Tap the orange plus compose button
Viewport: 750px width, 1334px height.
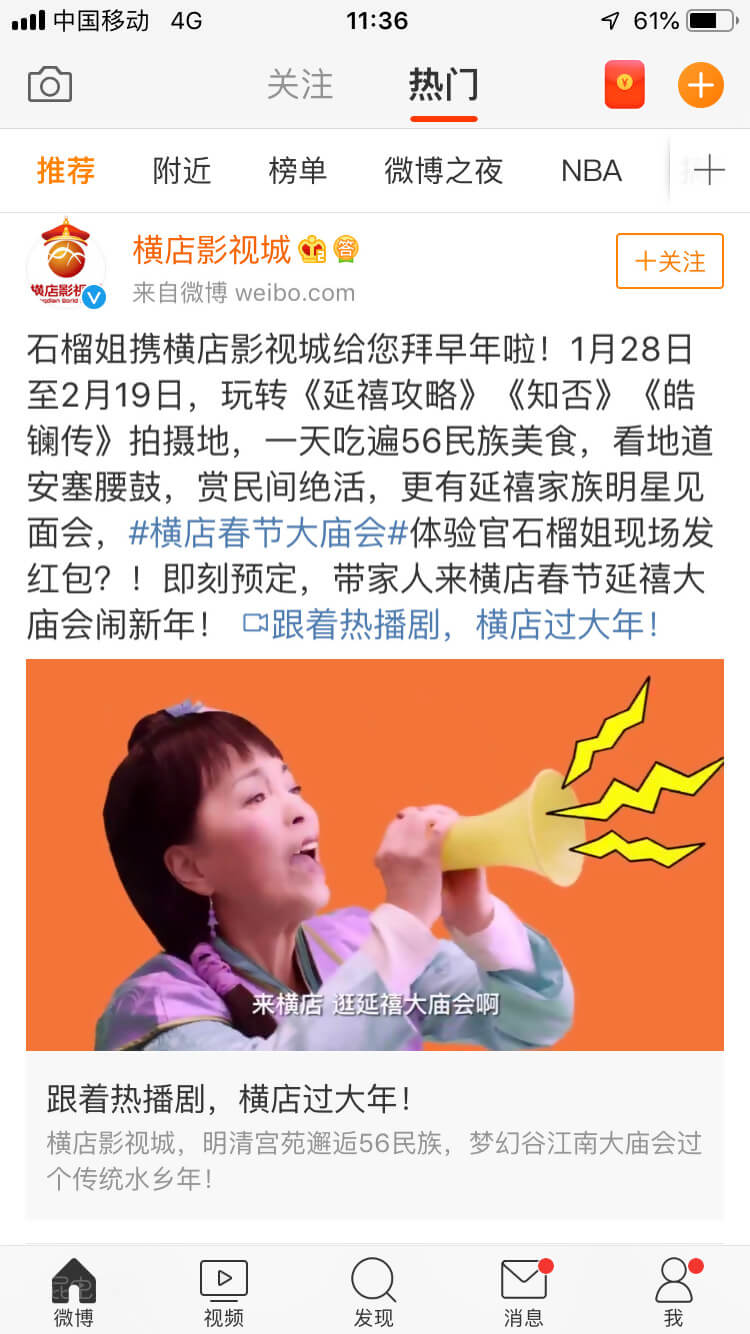click(x=700, y=85)
